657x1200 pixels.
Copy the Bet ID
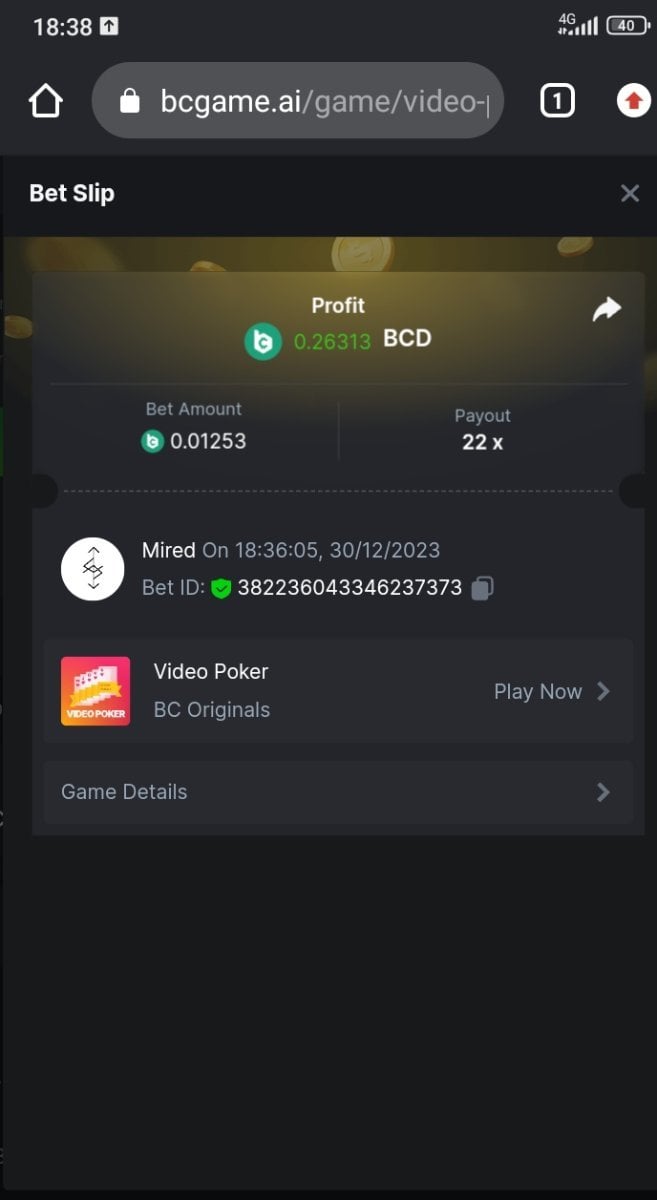482,588
